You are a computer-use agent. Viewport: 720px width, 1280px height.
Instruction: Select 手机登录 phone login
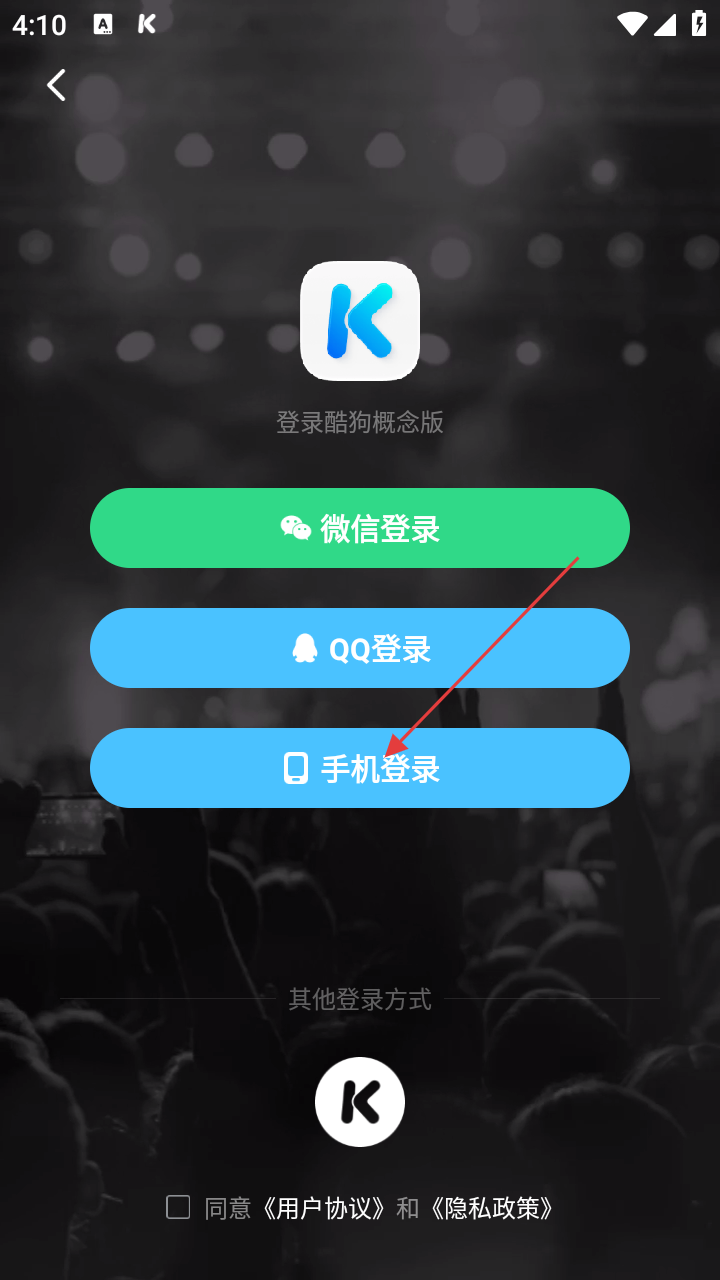pos(360,768)
